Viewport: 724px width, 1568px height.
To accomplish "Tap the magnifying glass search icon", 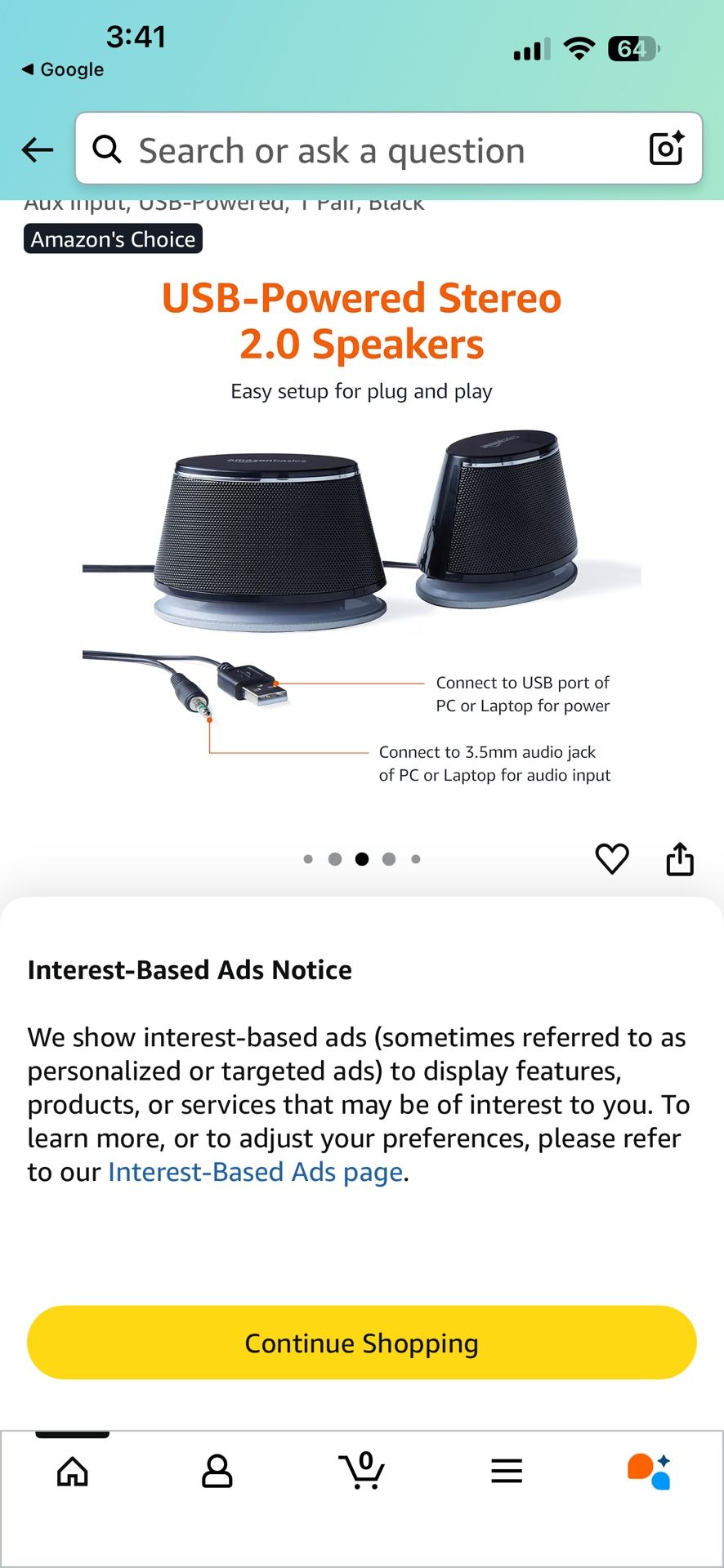I will 107,149.
